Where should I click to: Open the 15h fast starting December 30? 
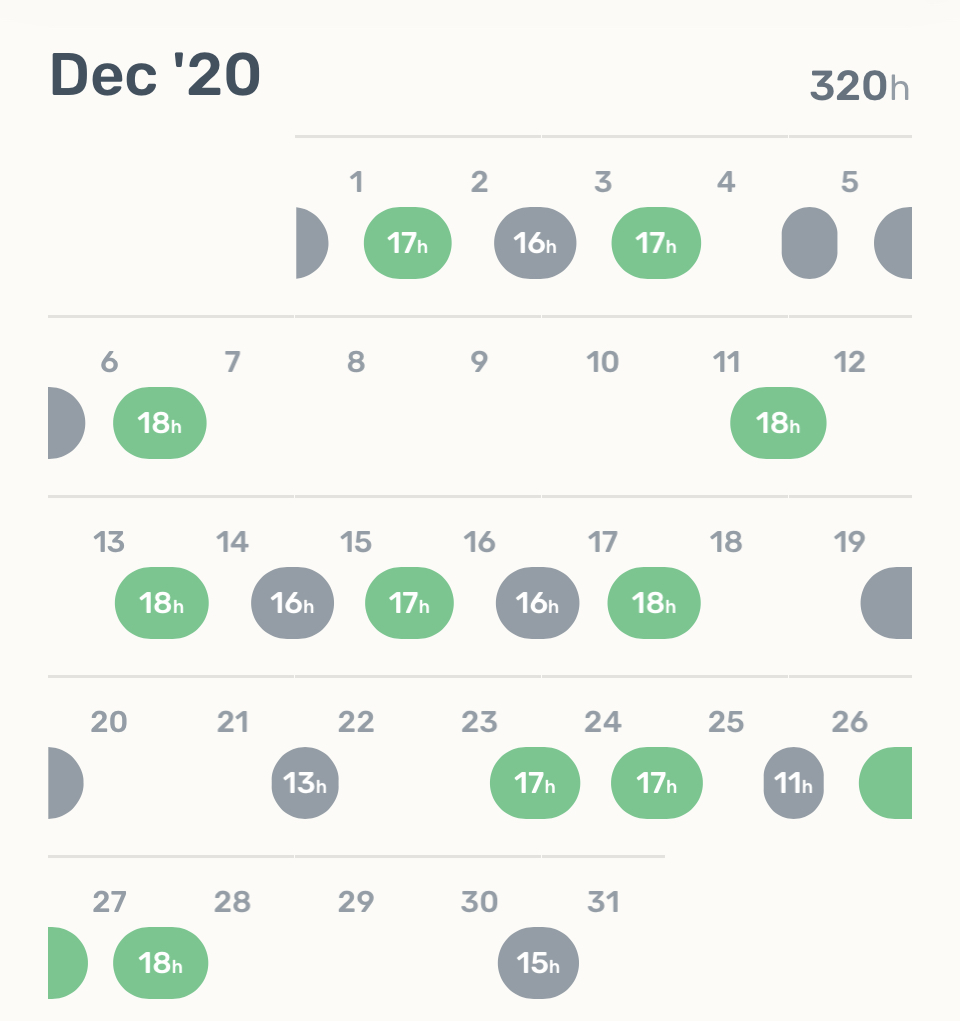pos(538,963)
